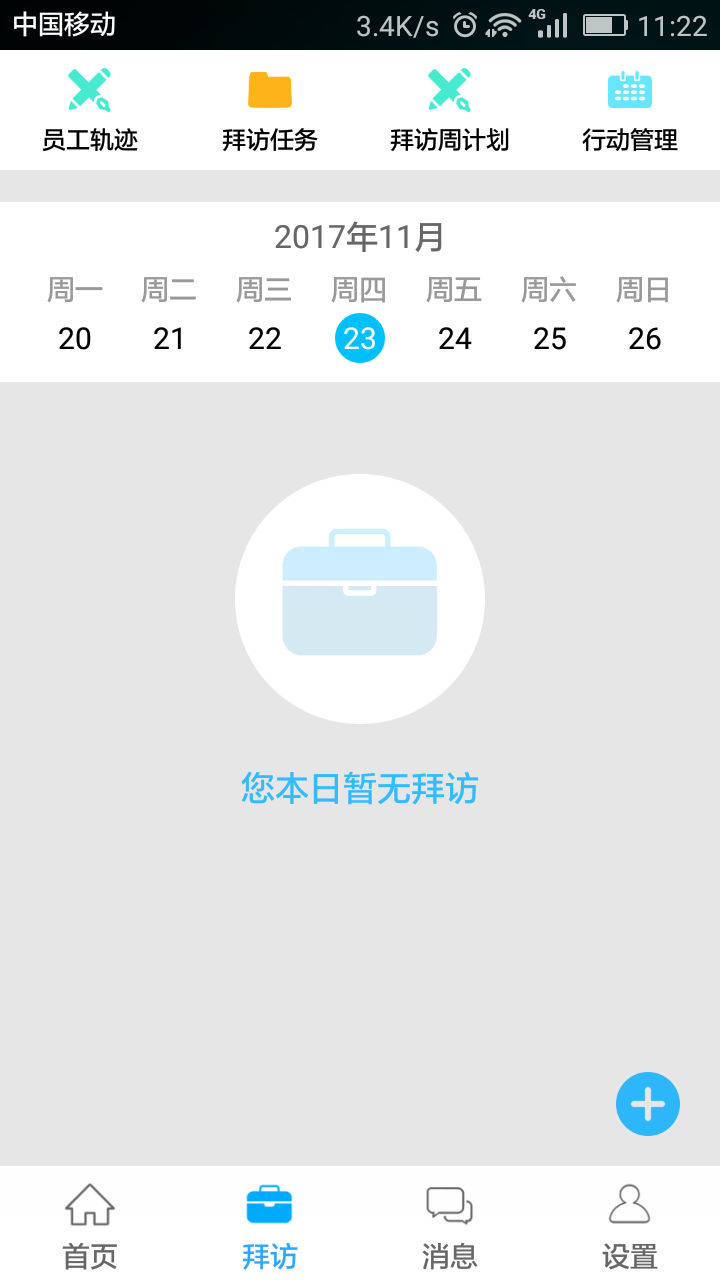Screen dimensions: 720x1280
Task: Open 行动管理 (action management) calendar icon
Action: click(x=629, y=110)
